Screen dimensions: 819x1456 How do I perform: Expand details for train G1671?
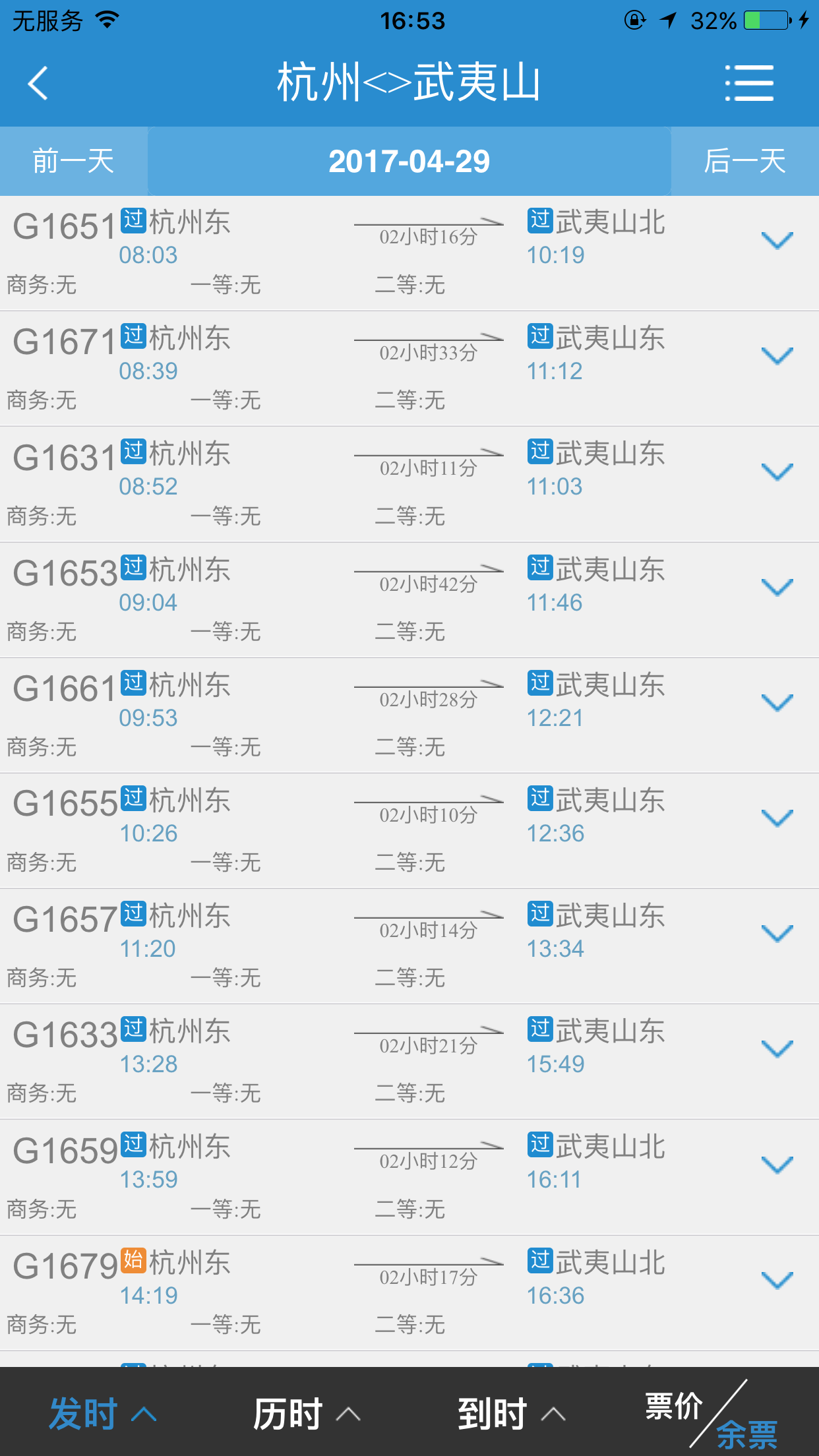point(777,356)
